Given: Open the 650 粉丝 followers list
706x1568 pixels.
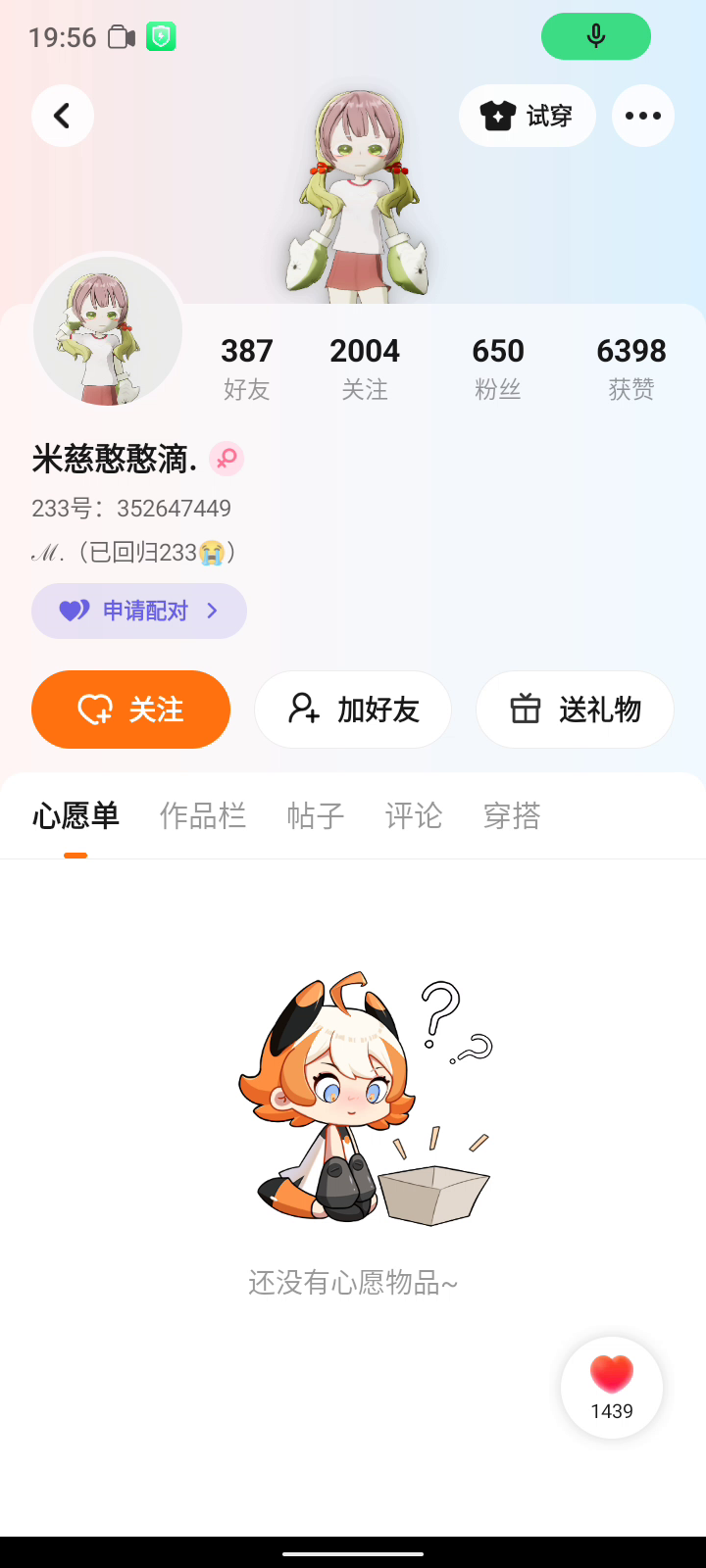Looking at the screenshot, I should (x=498, y=367).
